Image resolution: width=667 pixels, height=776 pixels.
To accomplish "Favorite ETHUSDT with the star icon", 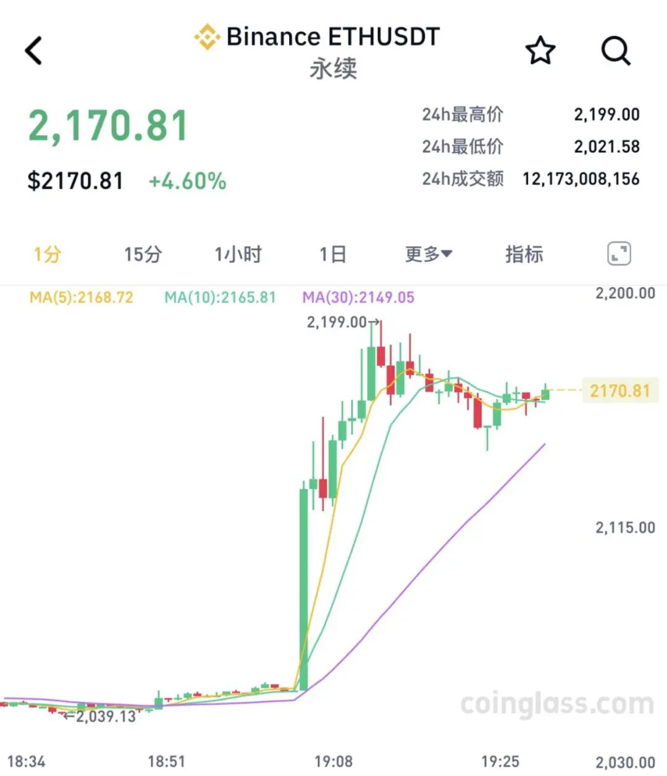I will point(541,50).
